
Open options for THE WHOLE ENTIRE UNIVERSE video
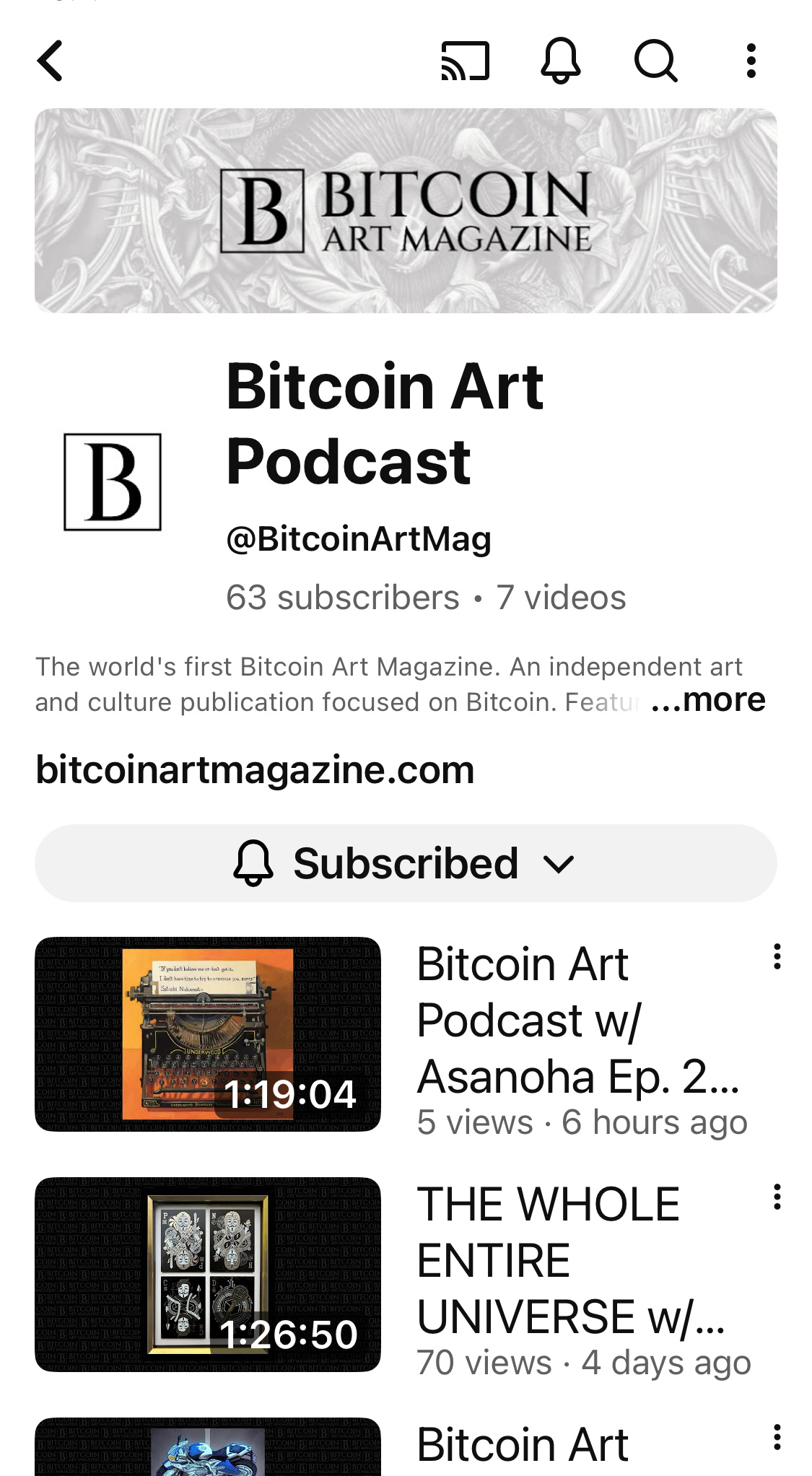pyautogui.click(x=777, y=1197)
